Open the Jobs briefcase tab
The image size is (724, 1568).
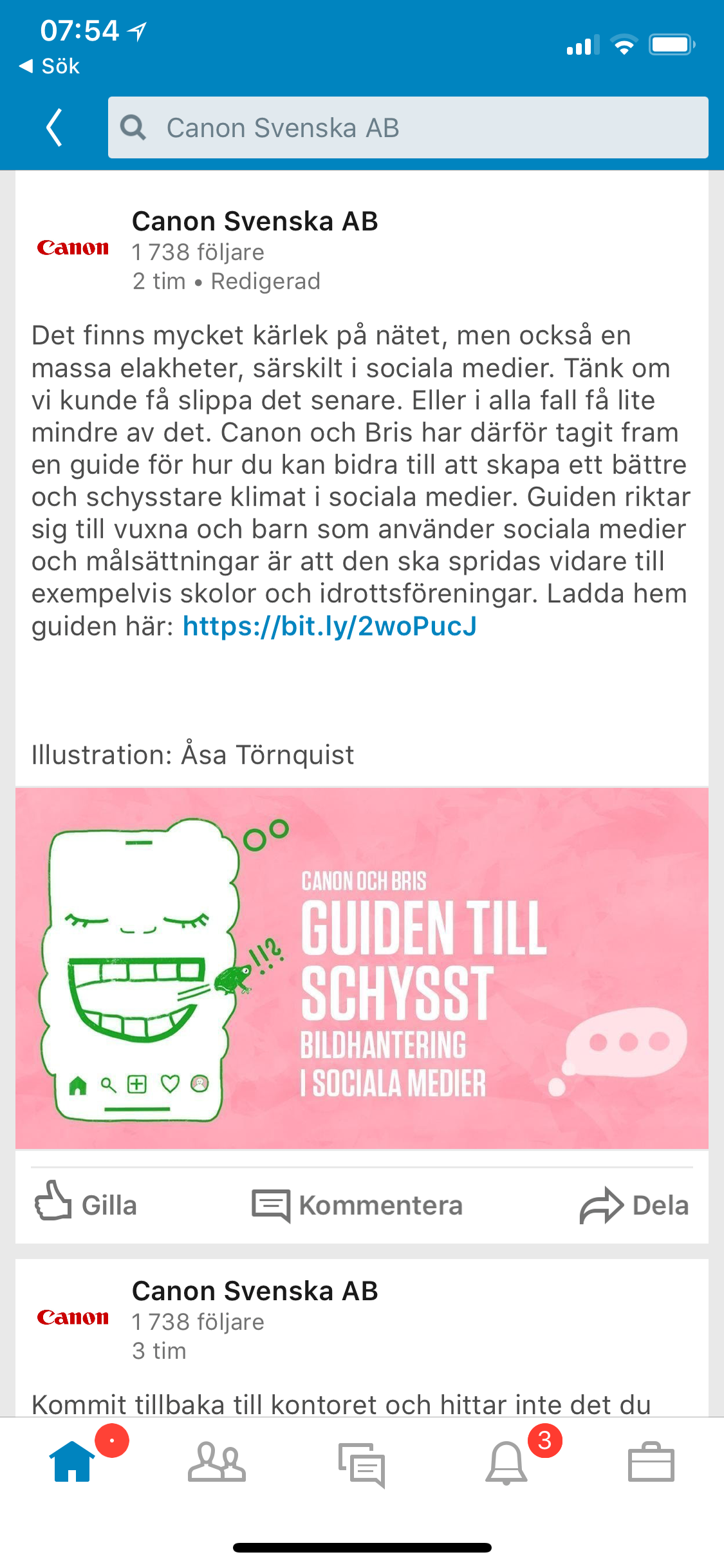point(651,1462)
